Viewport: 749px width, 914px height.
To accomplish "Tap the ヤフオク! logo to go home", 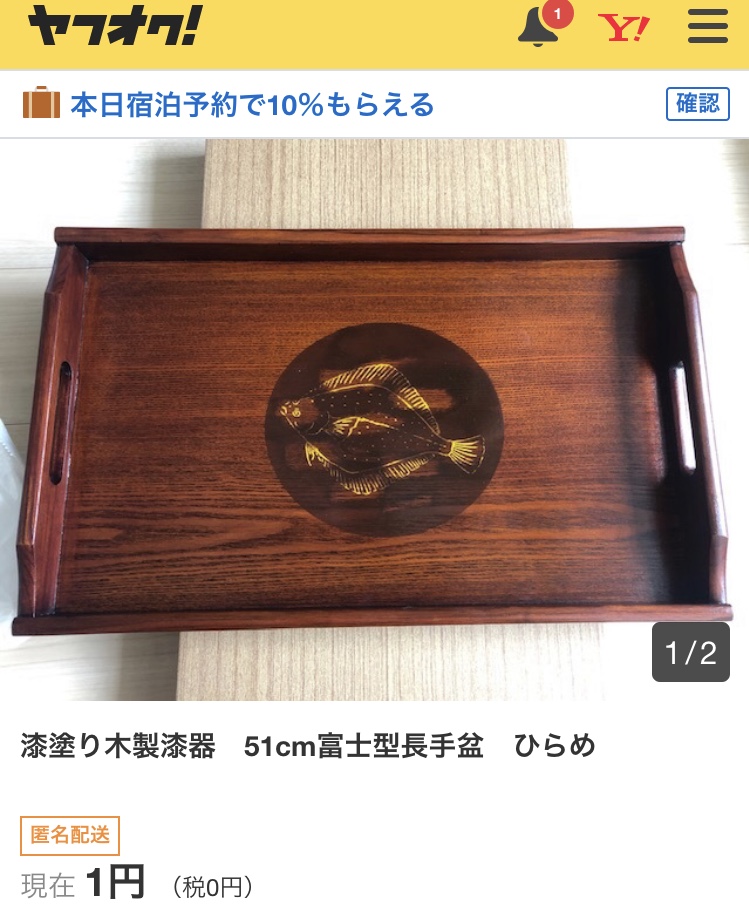I will [114, 27].
